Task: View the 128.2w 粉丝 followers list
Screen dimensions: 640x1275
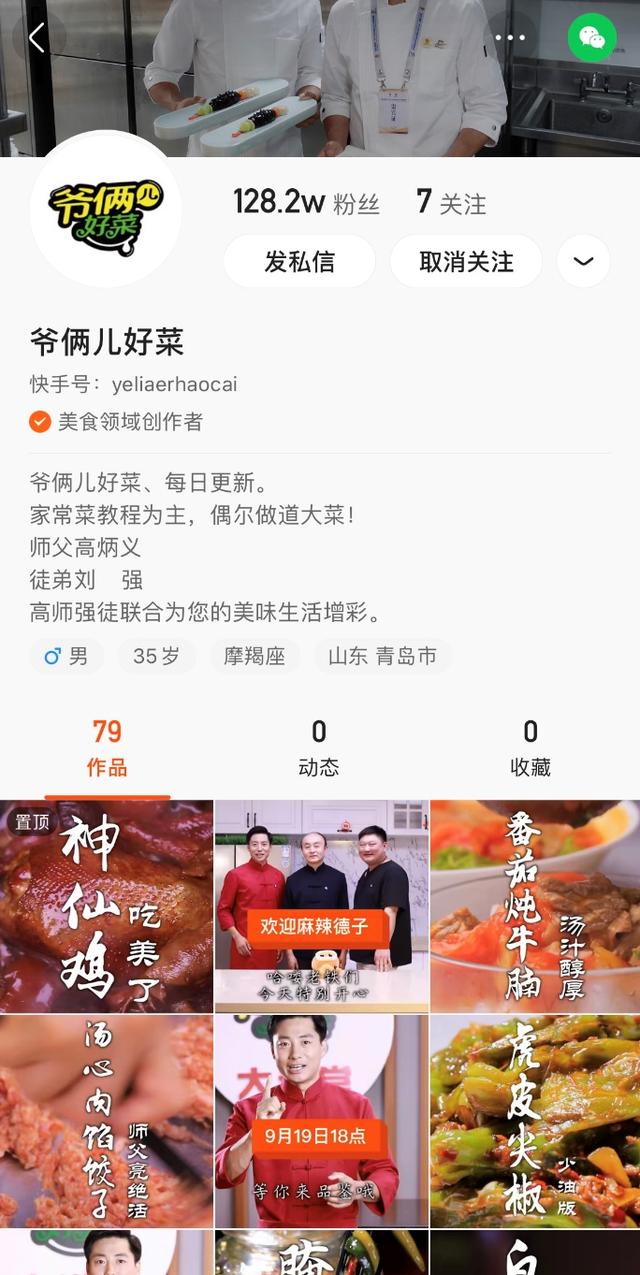Action: coord(306,203)
